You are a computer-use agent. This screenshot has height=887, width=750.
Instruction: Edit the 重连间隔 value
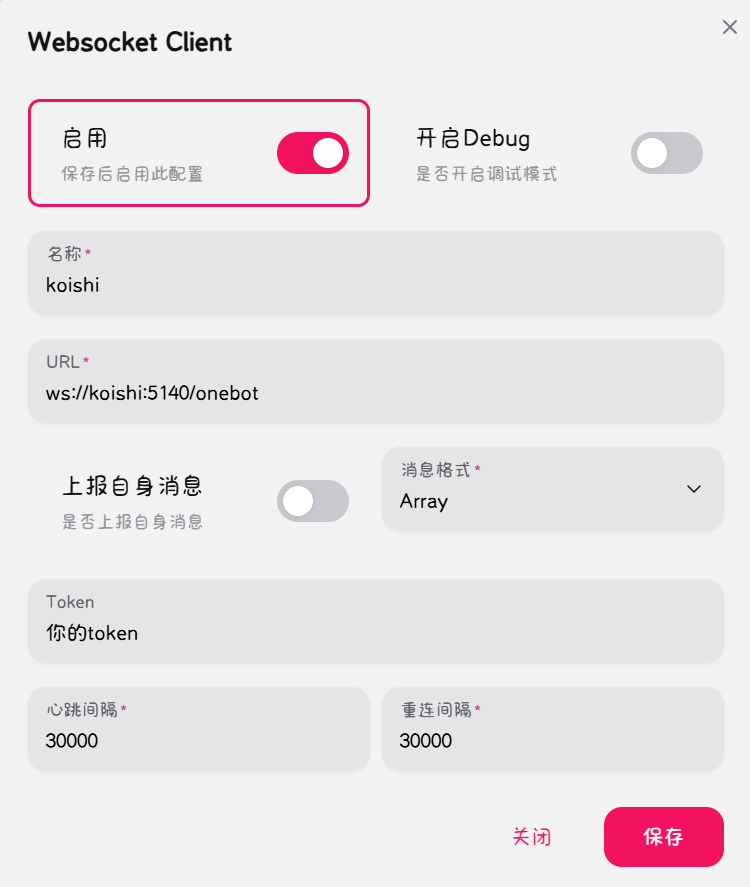[x=552, y=741]
